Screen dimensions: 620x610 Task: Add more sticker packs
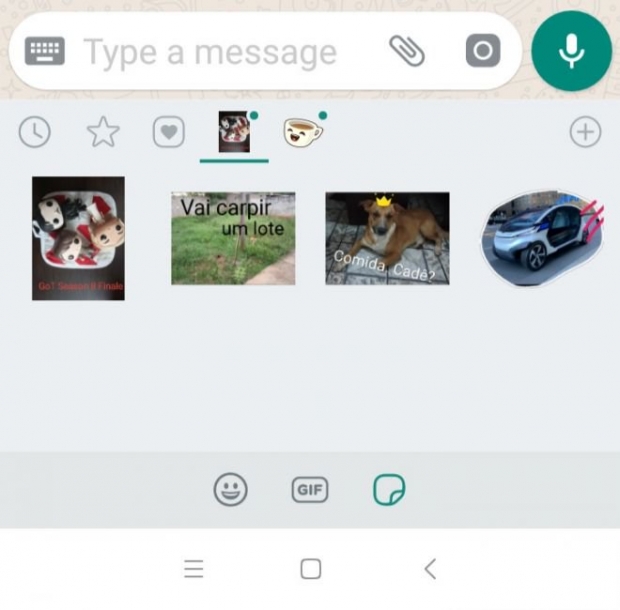(x=585, y=132)
